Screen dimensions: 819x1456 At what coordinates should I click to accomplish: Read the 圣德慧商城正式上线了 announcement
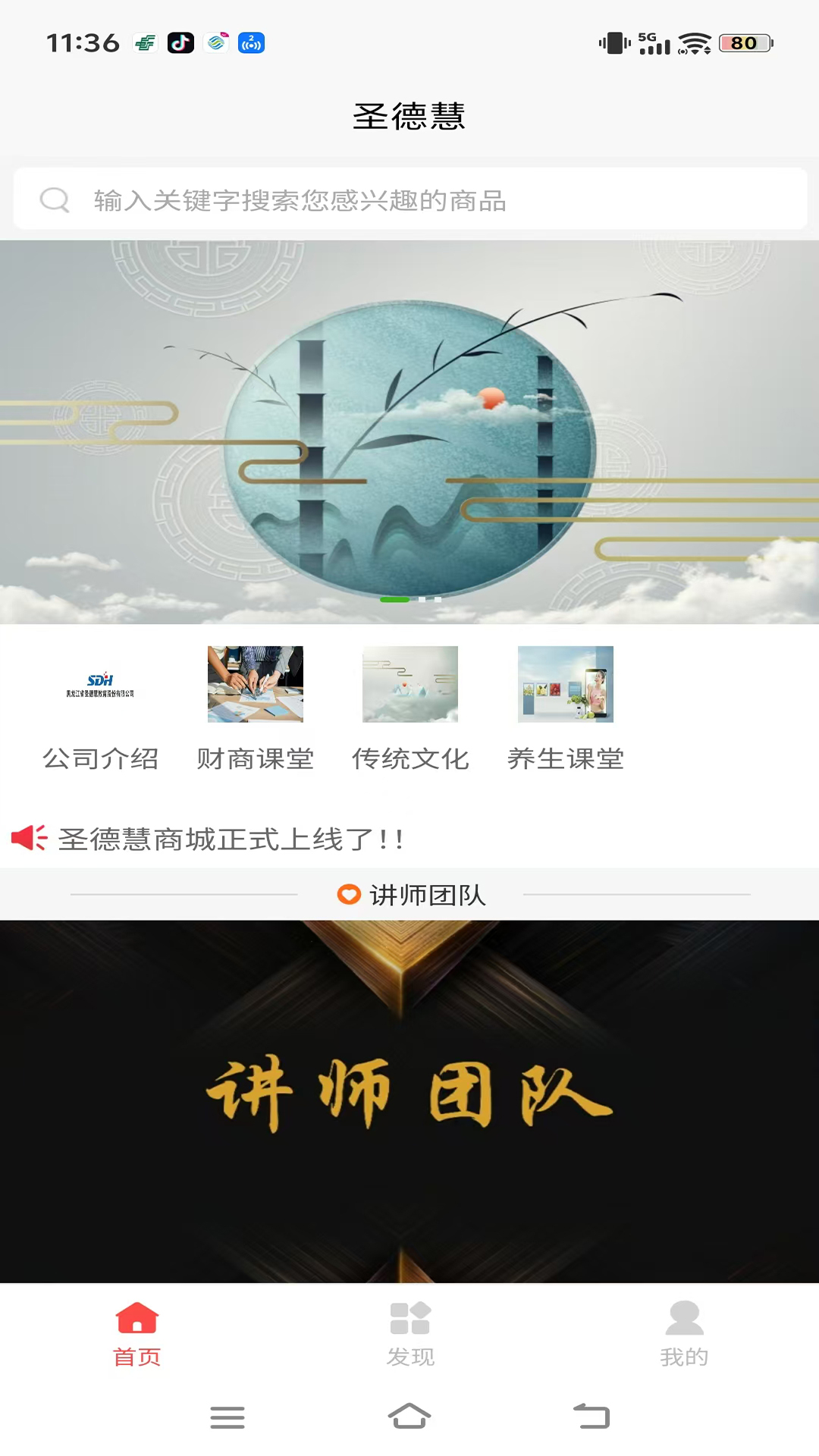[x=231, y=839]
